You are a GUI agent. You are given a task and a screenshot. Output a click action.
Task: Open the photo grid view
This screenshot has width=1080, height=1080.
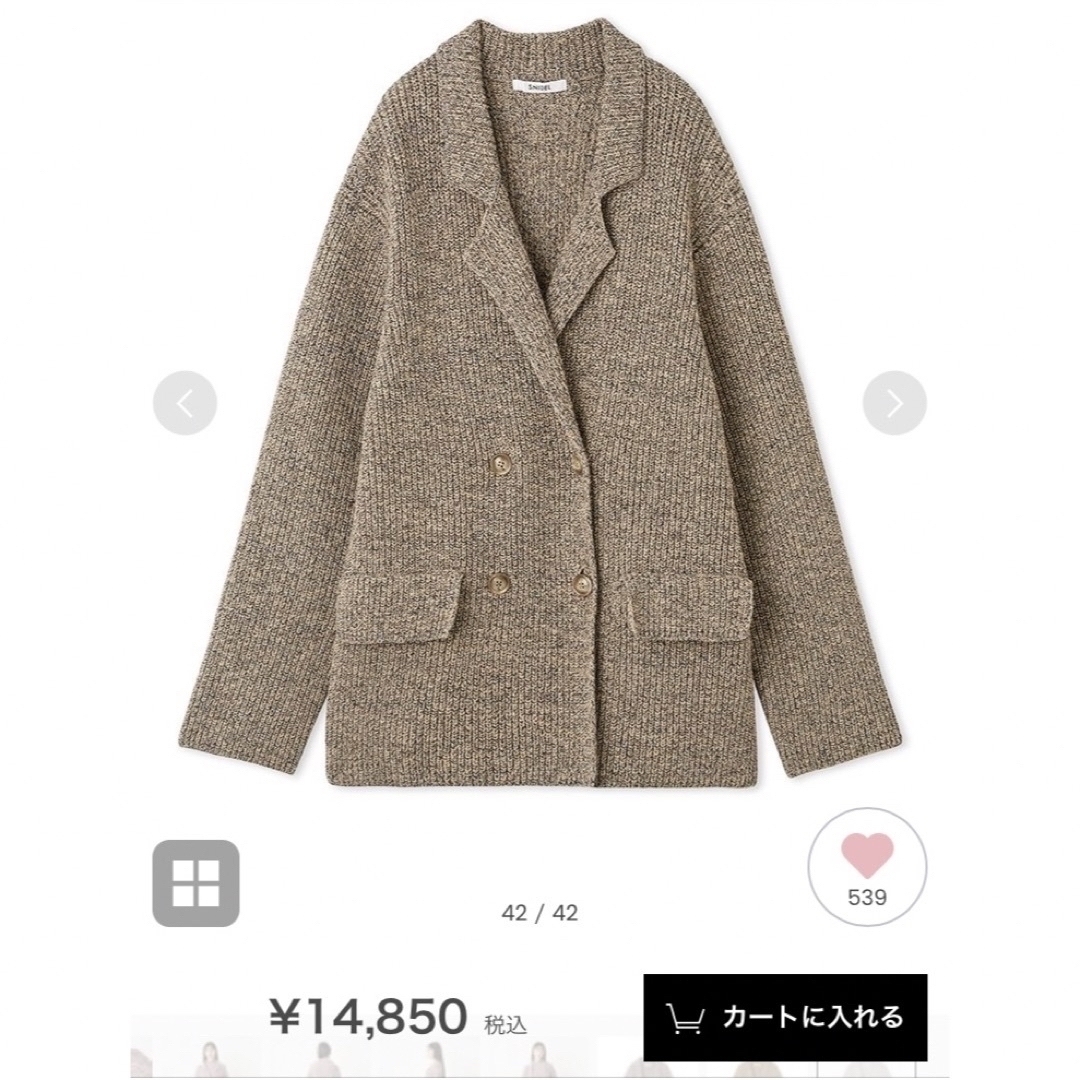click(196, 883)
